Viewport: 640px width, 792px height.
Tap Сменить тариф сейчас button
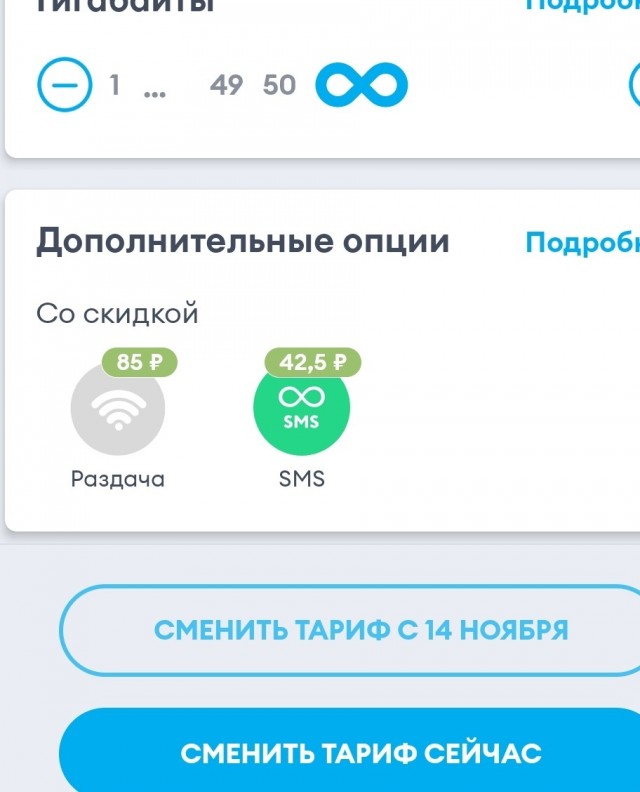tap(360, 753)
